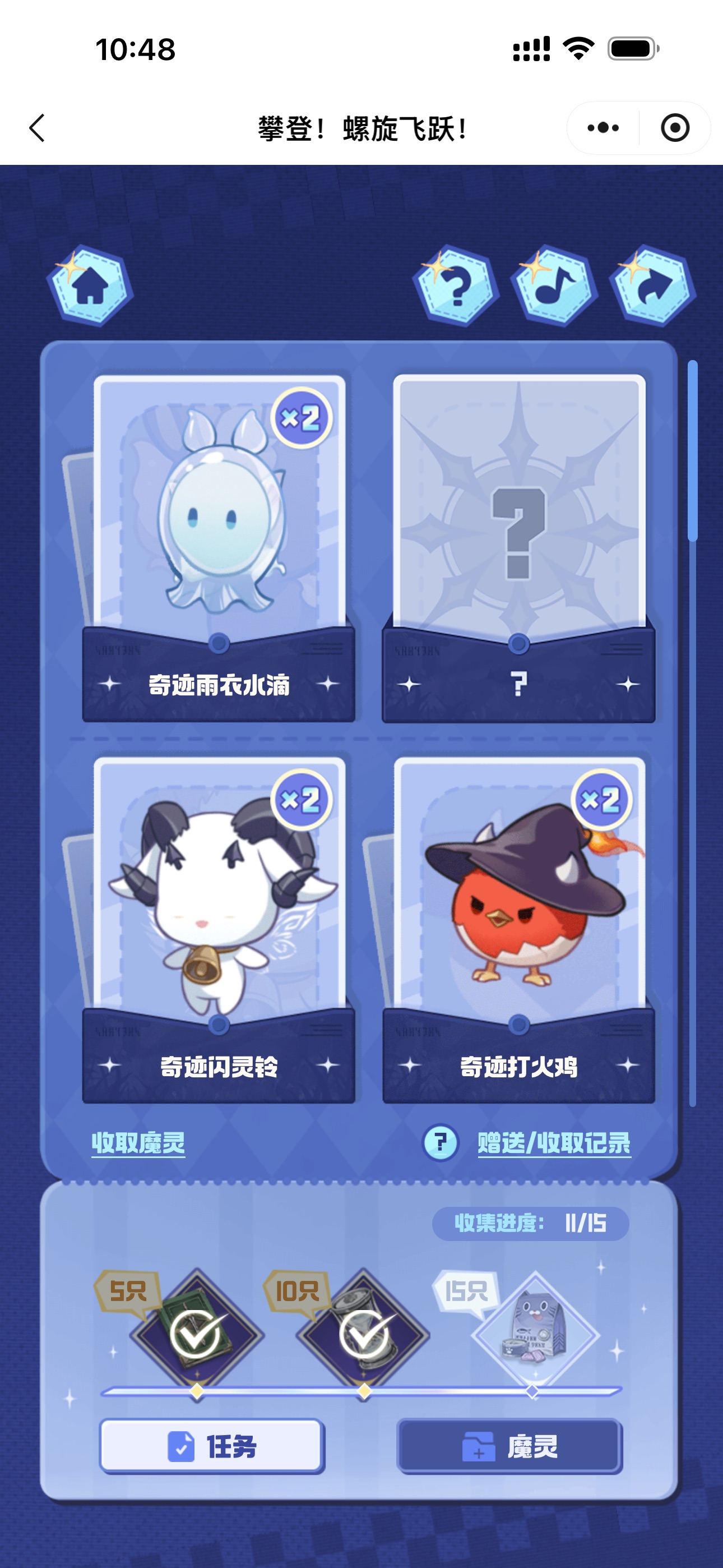Open the 奇迹打火鸡 card
This screenshot has height=1568, width=723.
coord(518,901)
